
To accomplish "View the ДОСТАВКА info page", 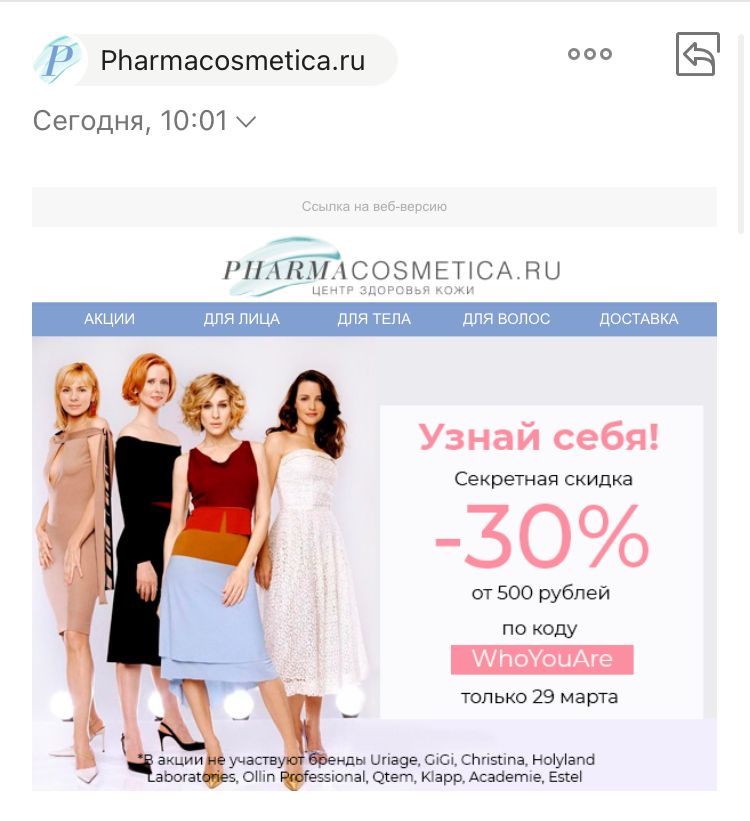I will [x=638, y=319].
